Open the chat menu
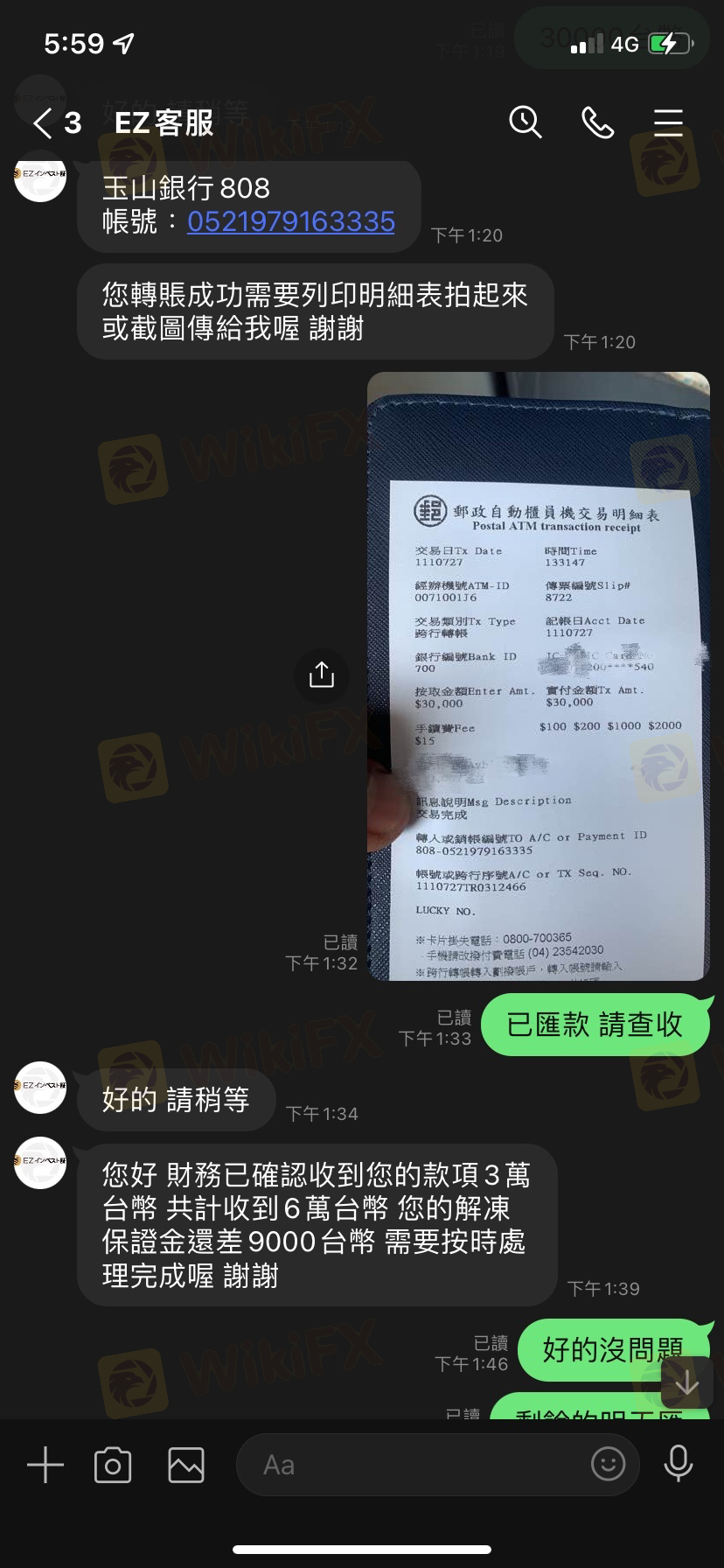The height and width of the screenshot is (1568, 724). click(668, 122)
